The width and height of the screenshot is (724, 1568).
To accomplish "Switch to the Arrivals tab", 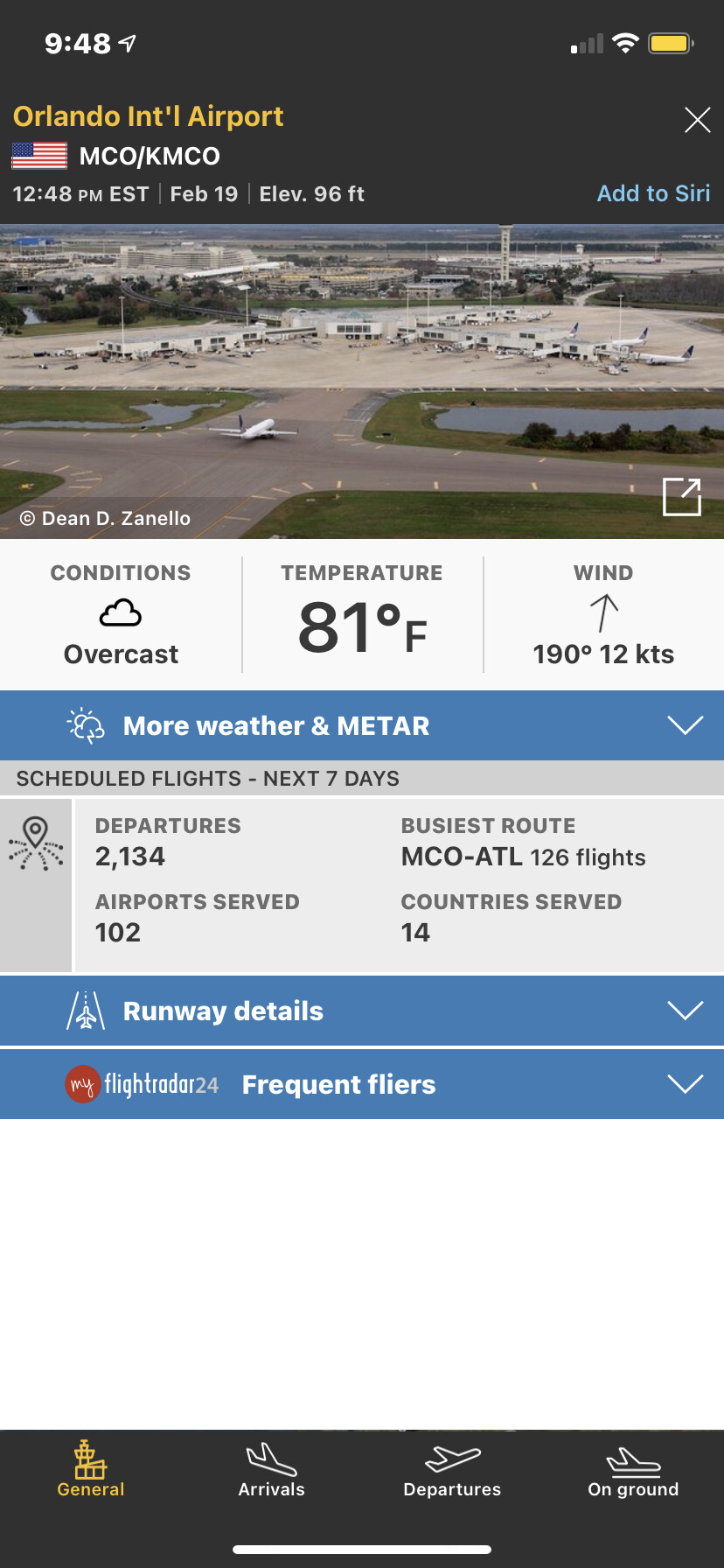I will [x=271, y=1470].
